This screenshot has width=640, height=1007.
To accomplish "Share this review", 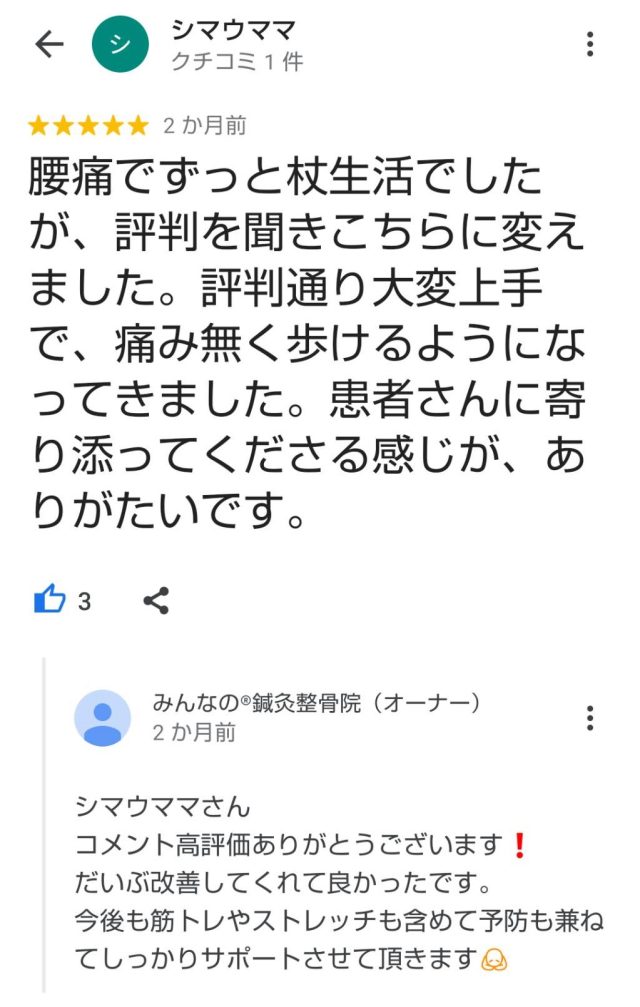I will click(156, 600).
